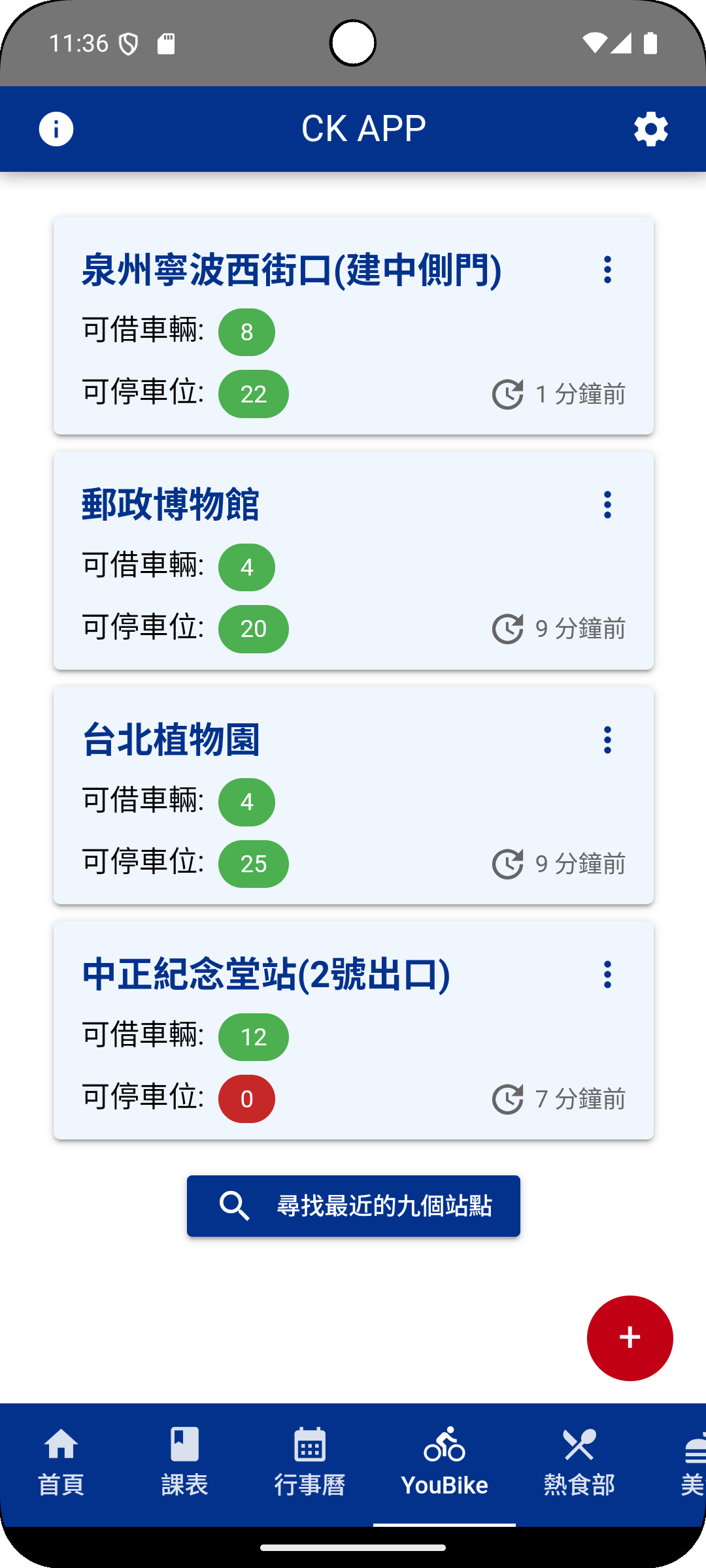Add a new station with the plus button

coord(630,1338)
